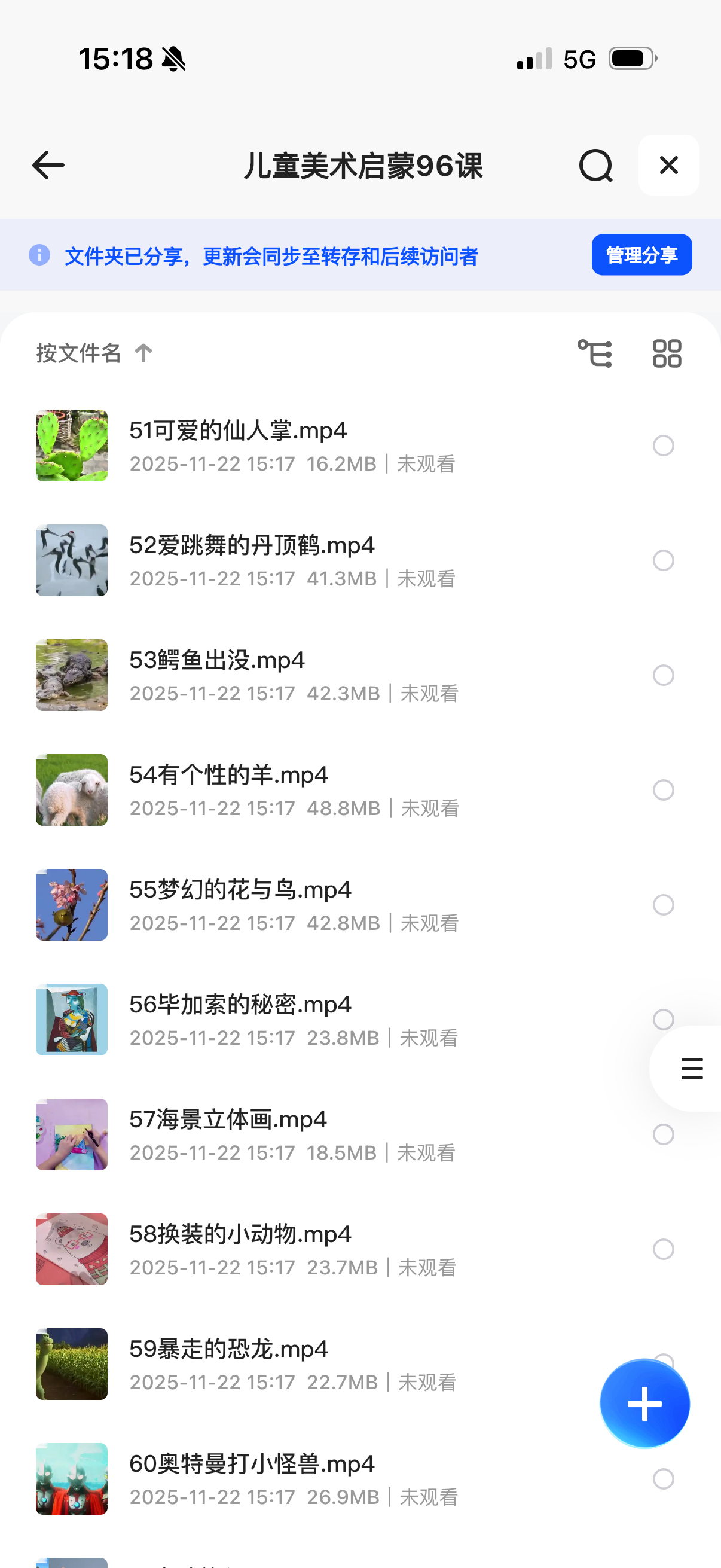Open 58换装的小动物.mp4
This screenshot has width=721, height=1568.
coord(240,1234)
